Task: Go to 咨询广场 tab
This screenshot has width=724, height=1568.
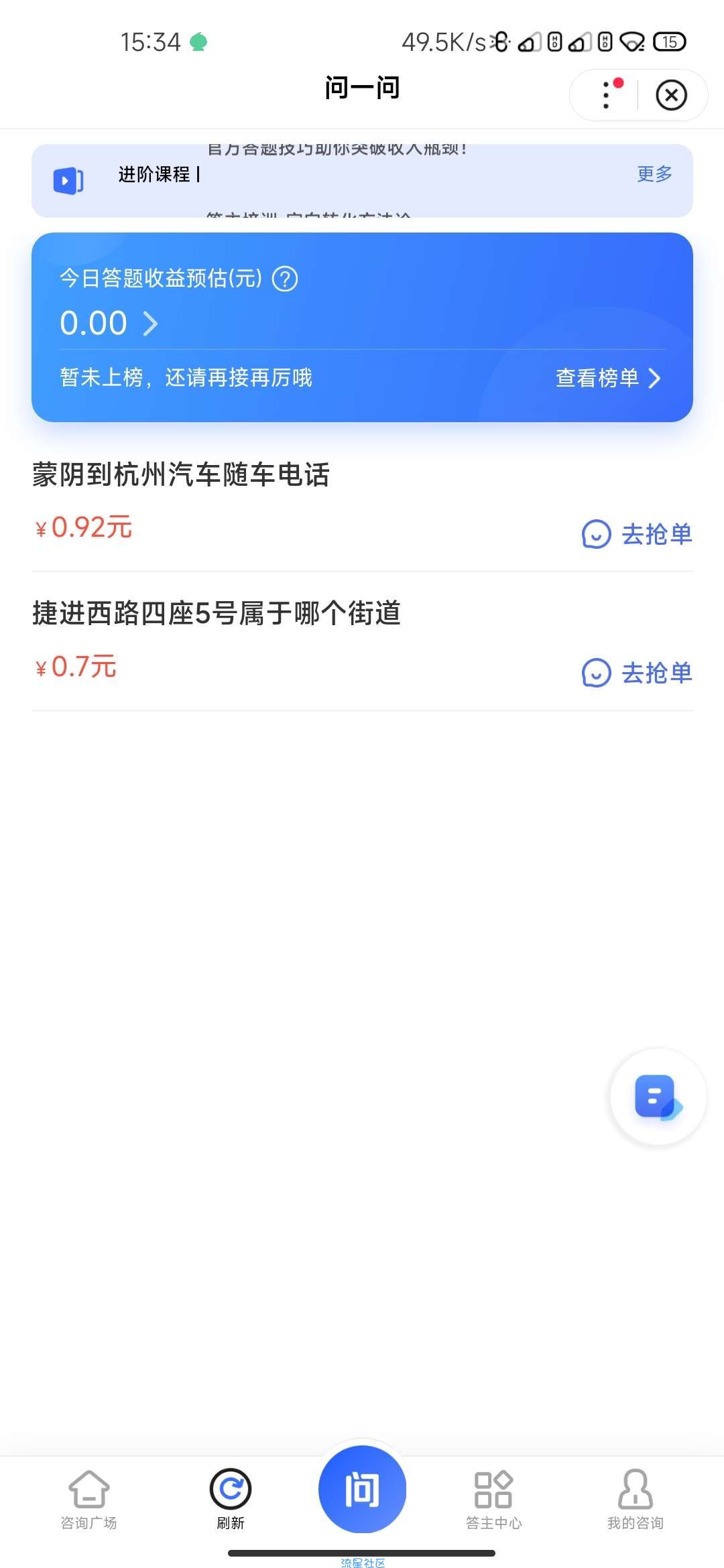Action: 88,1500
